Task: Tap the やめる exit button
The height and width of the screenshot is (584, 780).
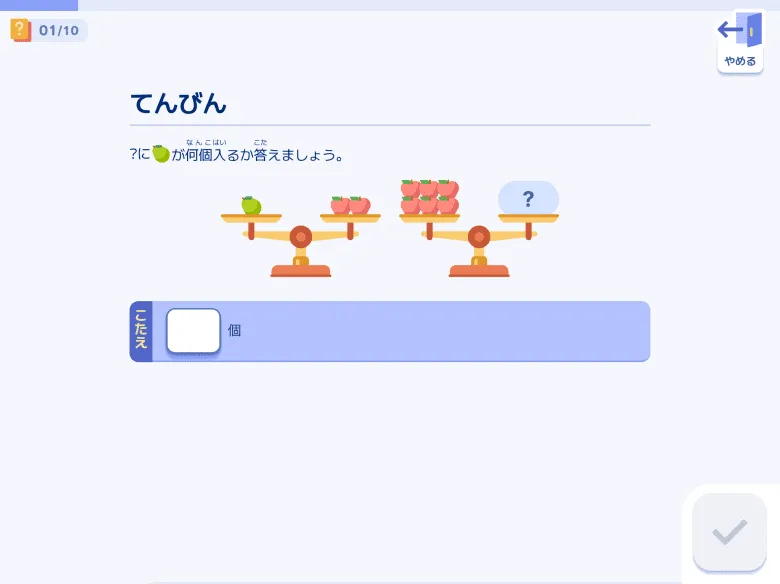Action: (740, 42)
